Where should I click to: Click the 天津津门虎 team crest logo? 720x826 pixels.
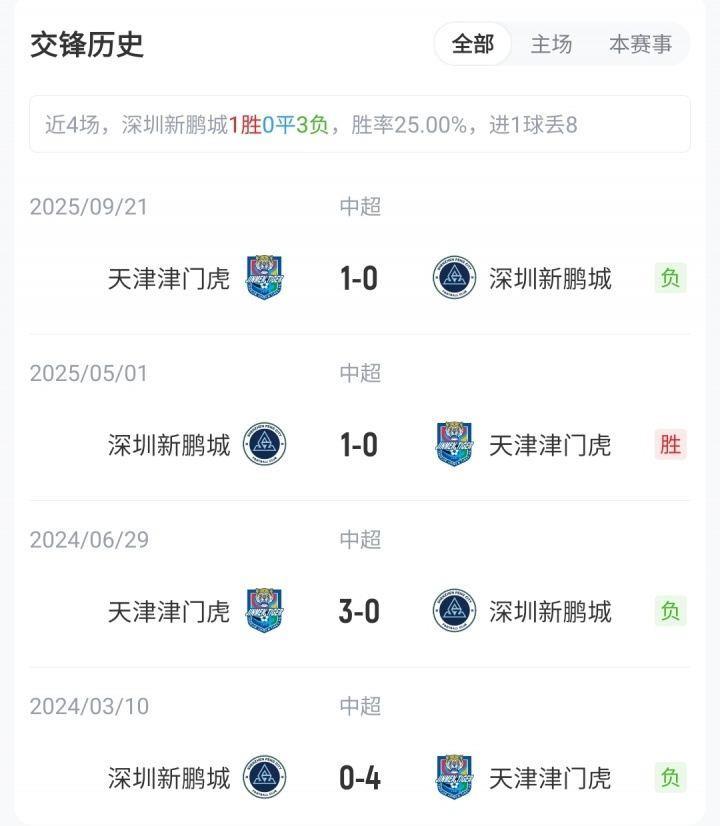tap(264, 278)
